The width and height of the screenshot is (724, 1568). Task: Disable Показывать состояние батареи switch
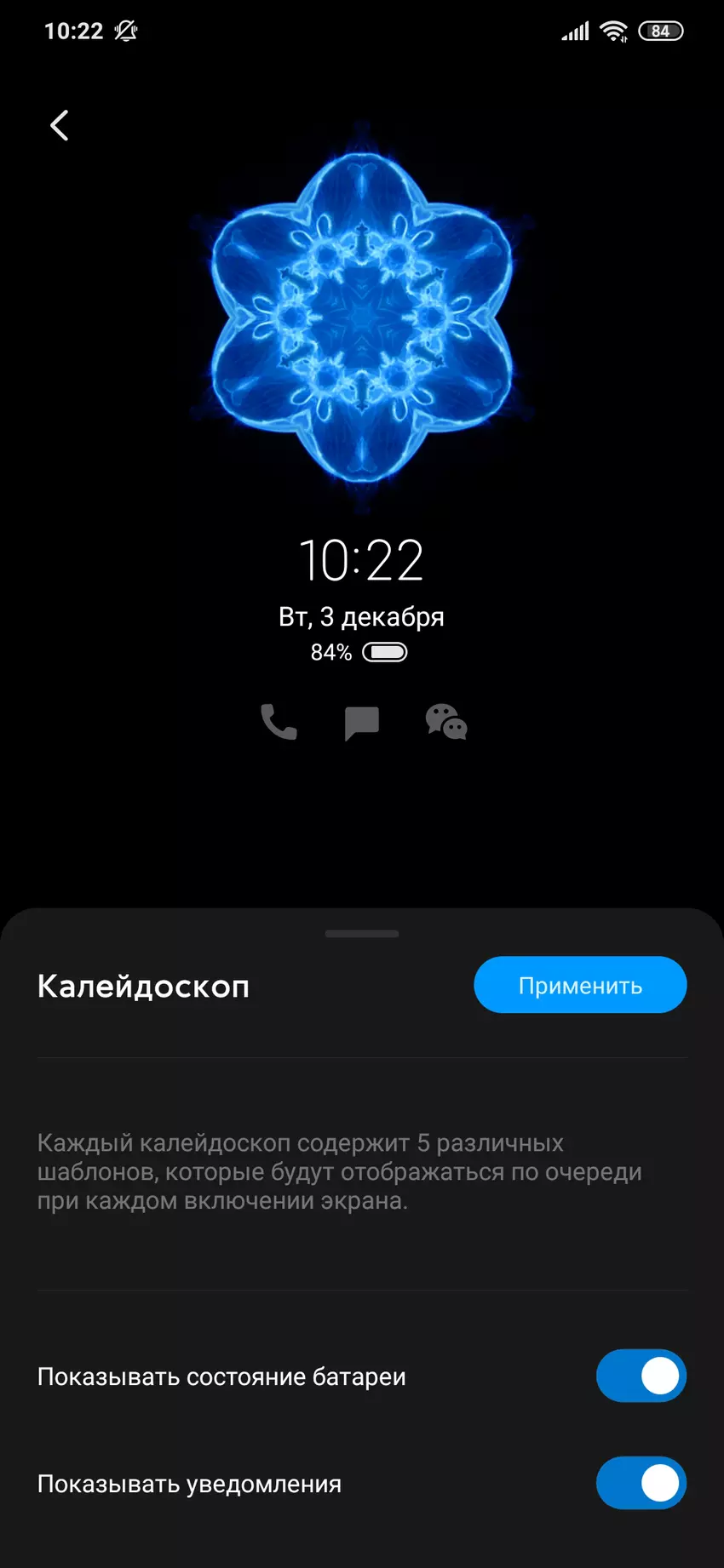(x=641, y=1376)
